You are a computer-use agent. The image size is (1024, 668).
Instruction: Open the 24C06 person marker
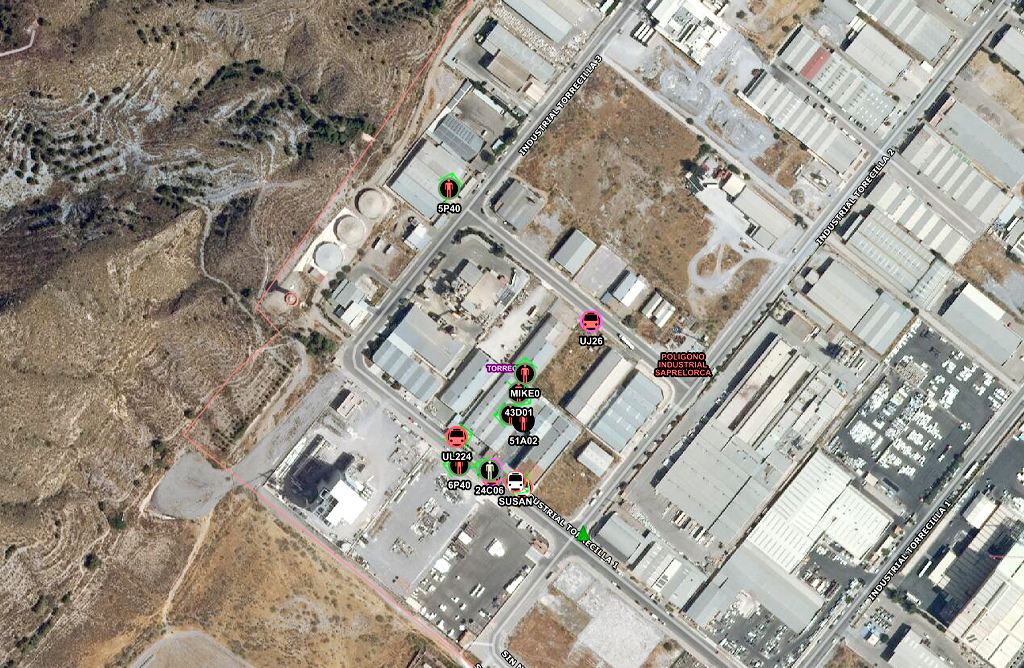(x=488, y=470)
